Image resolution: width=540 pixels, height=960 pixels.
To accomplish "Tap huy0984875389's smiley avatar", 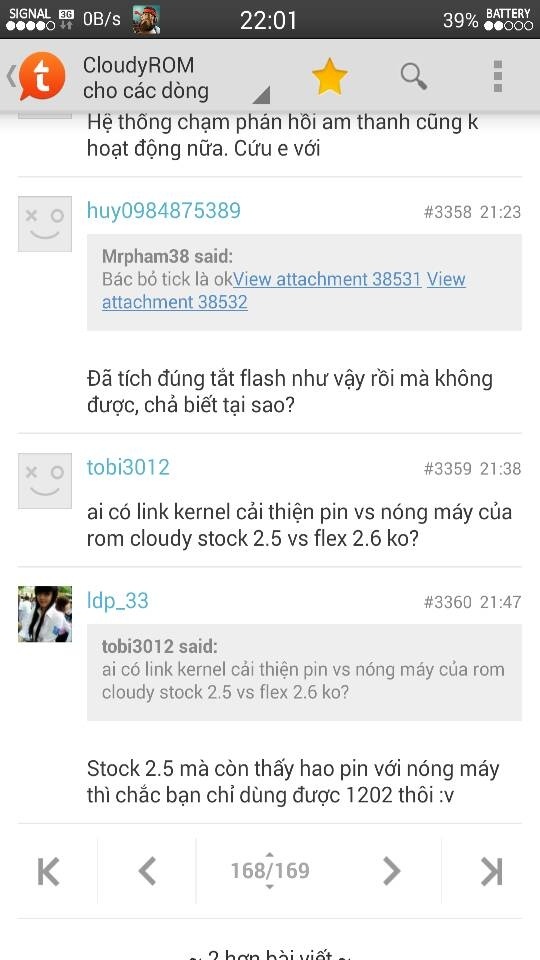I will coord(45,224).
